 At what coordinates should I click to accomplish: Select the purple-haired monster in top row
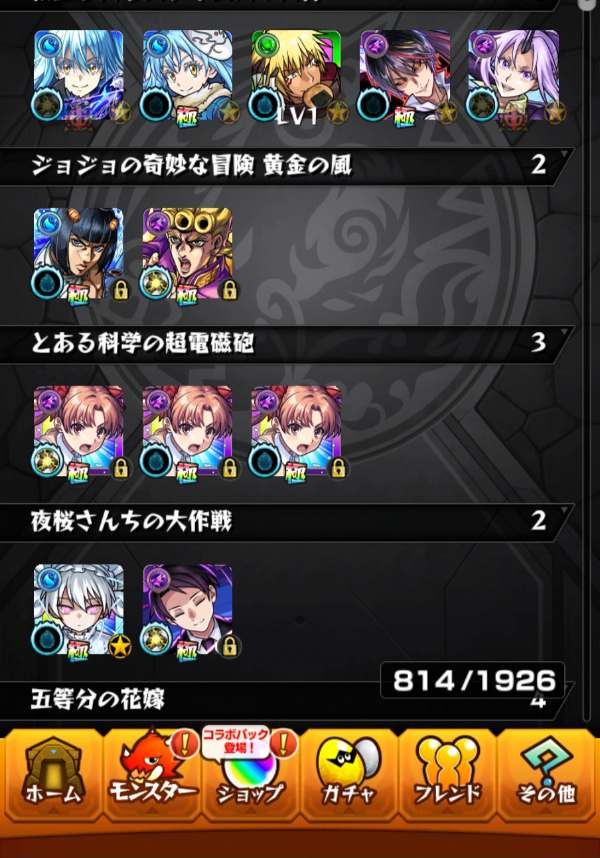[x=513, y=75]
